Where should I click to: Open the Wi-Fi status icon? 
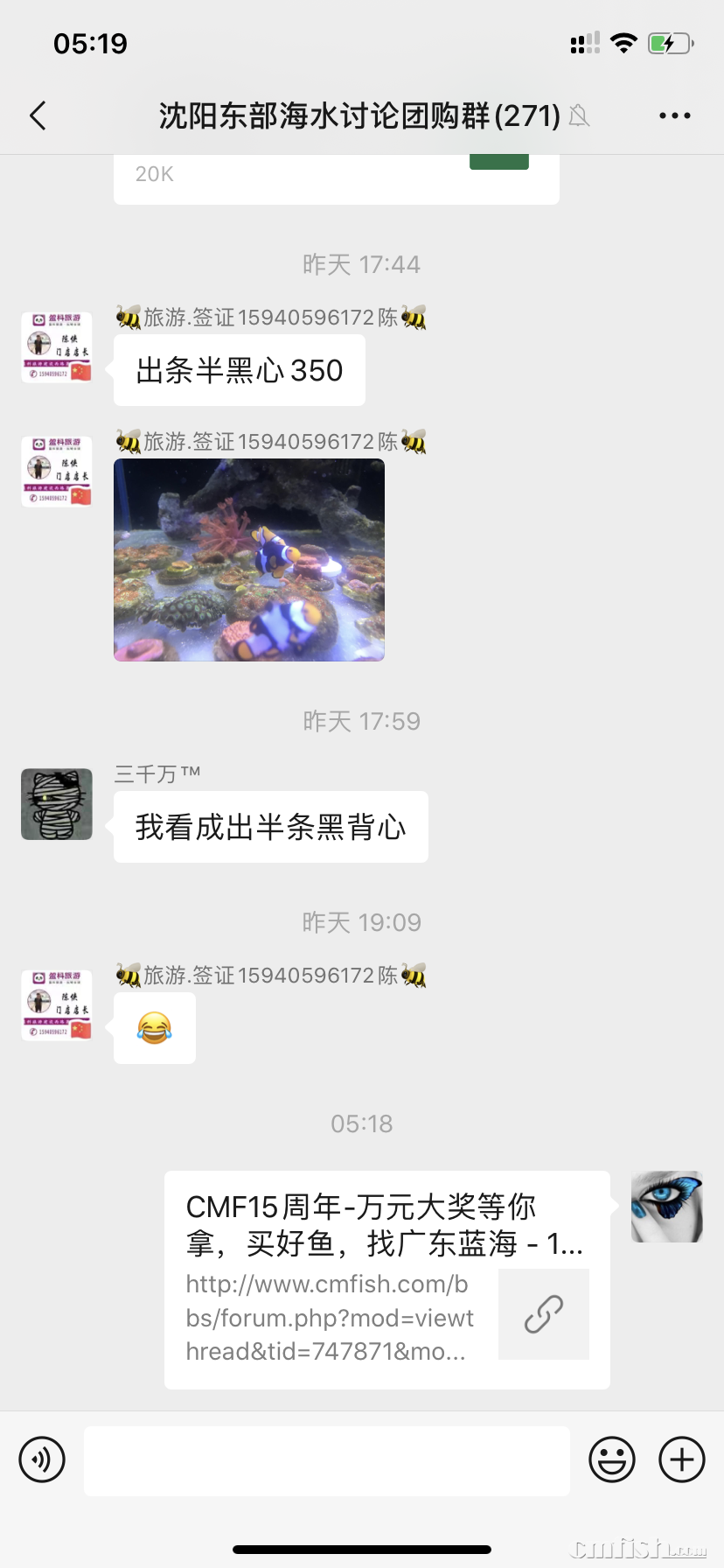coord(624,42)
